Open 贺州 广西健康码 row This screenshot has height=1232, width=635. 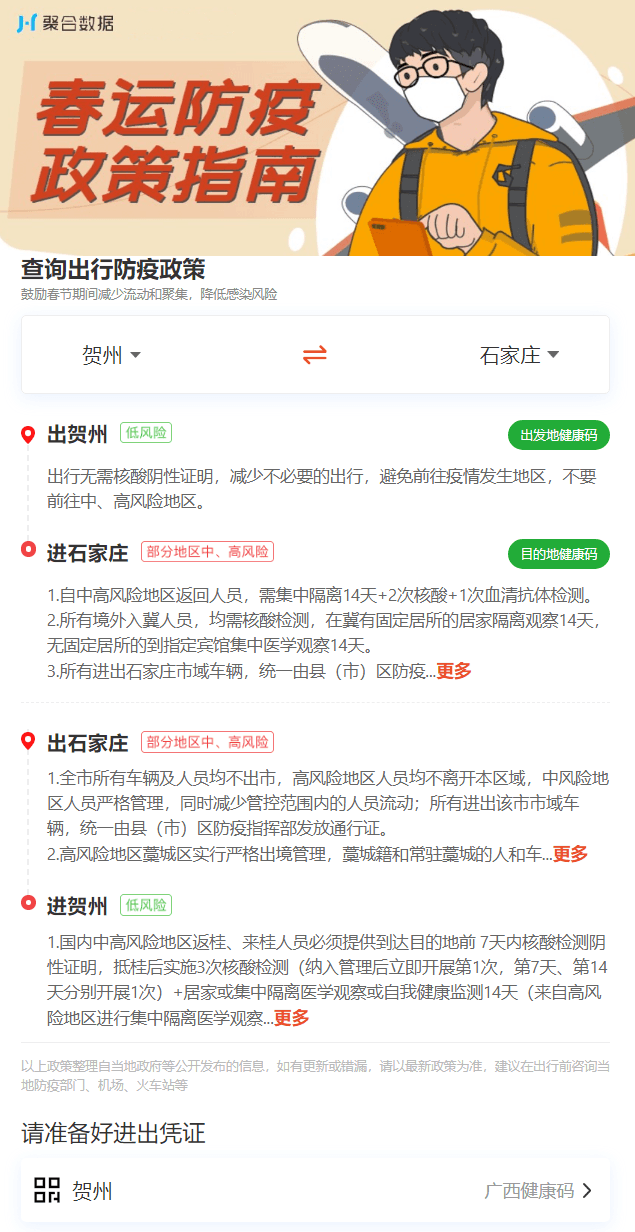tap(315, 1190)
